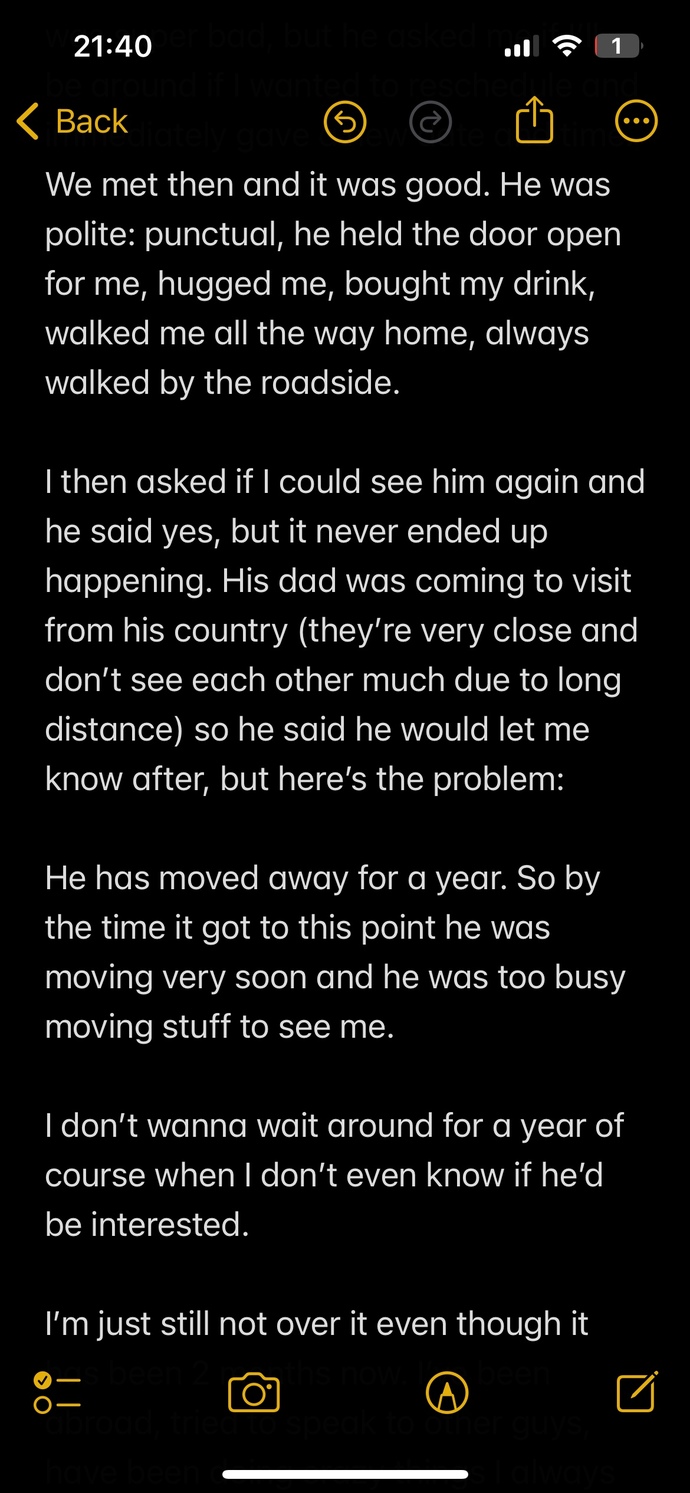This screenshot has height=1493, width=690.
Task: Tap the redo arrow icon
Action: click(431, 123)
